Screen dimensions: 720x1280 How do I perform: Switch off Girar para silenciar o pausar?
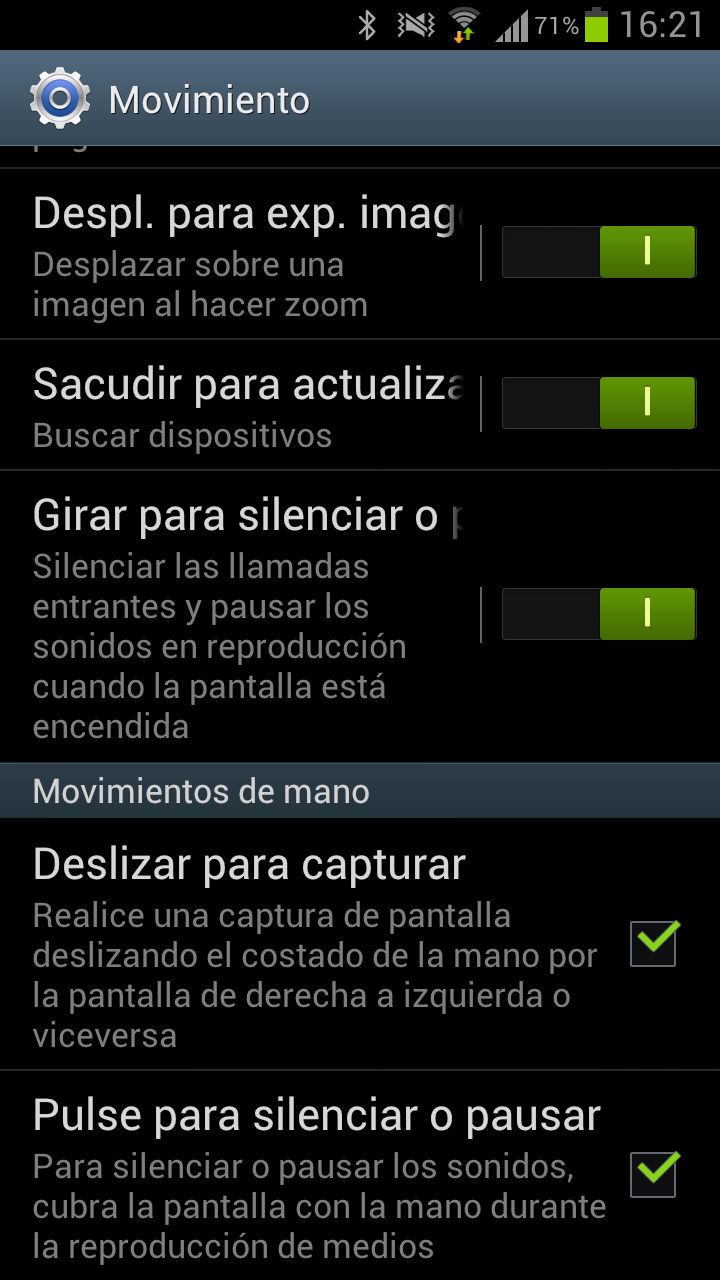(x=598, y=614)
